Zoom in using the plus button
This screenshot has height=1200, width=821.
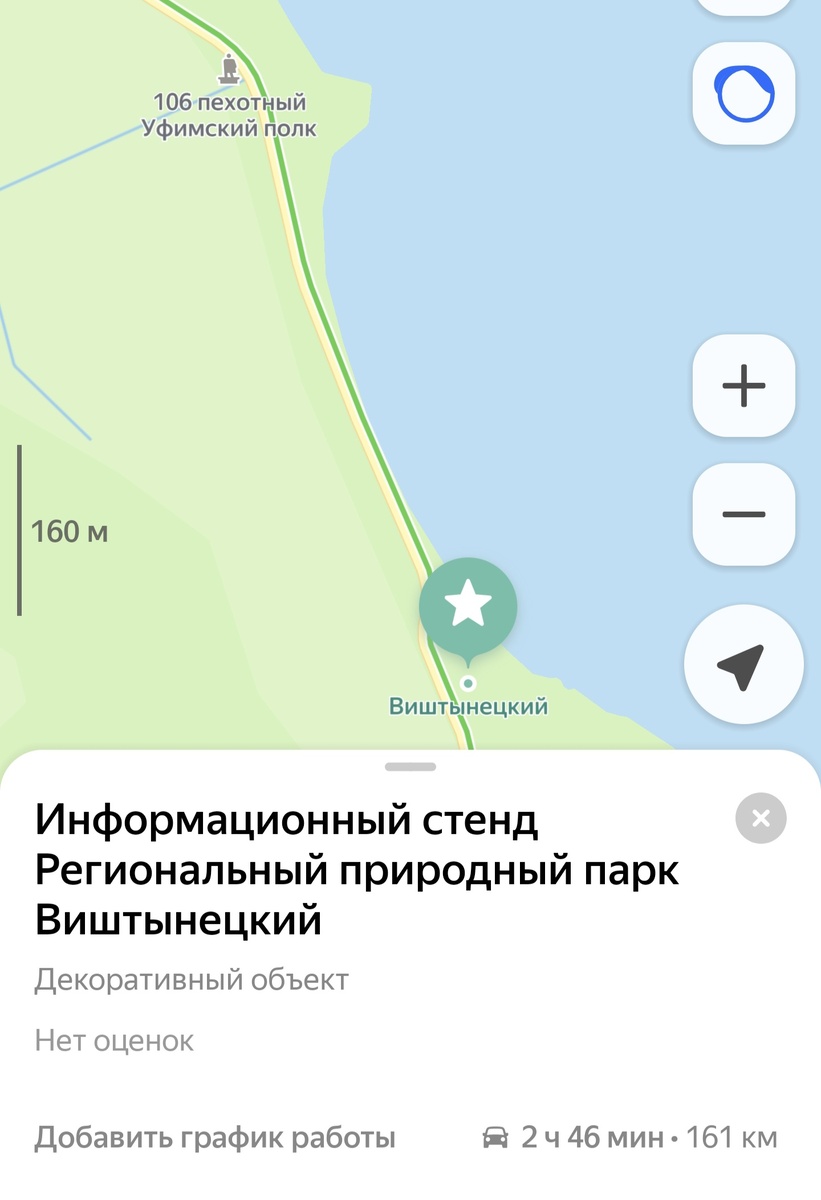(x=743, y=386)
